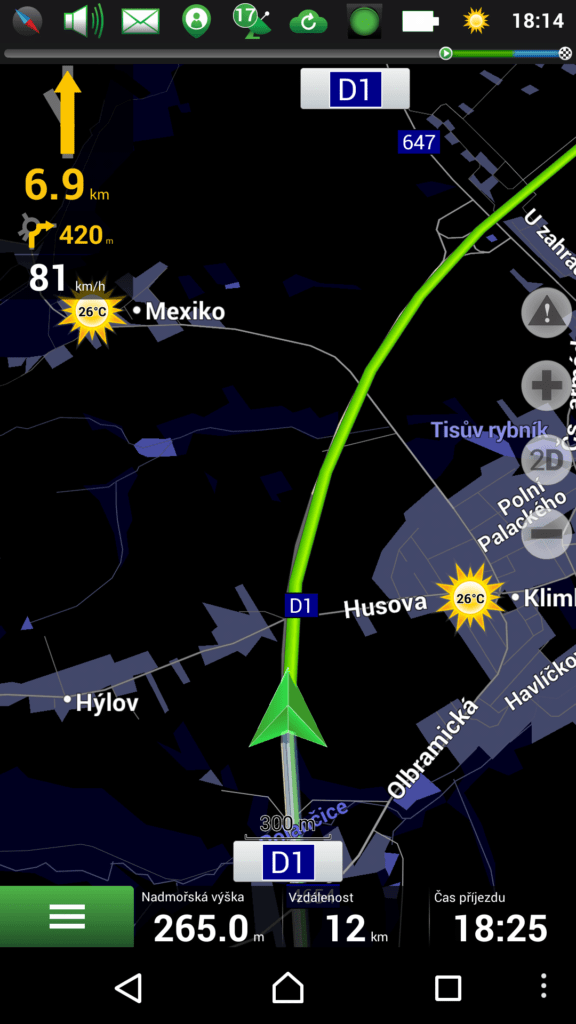The width and height of the screenshot is (576, 1024).
Task: Open the friends location pin icon
Action: 195,20
